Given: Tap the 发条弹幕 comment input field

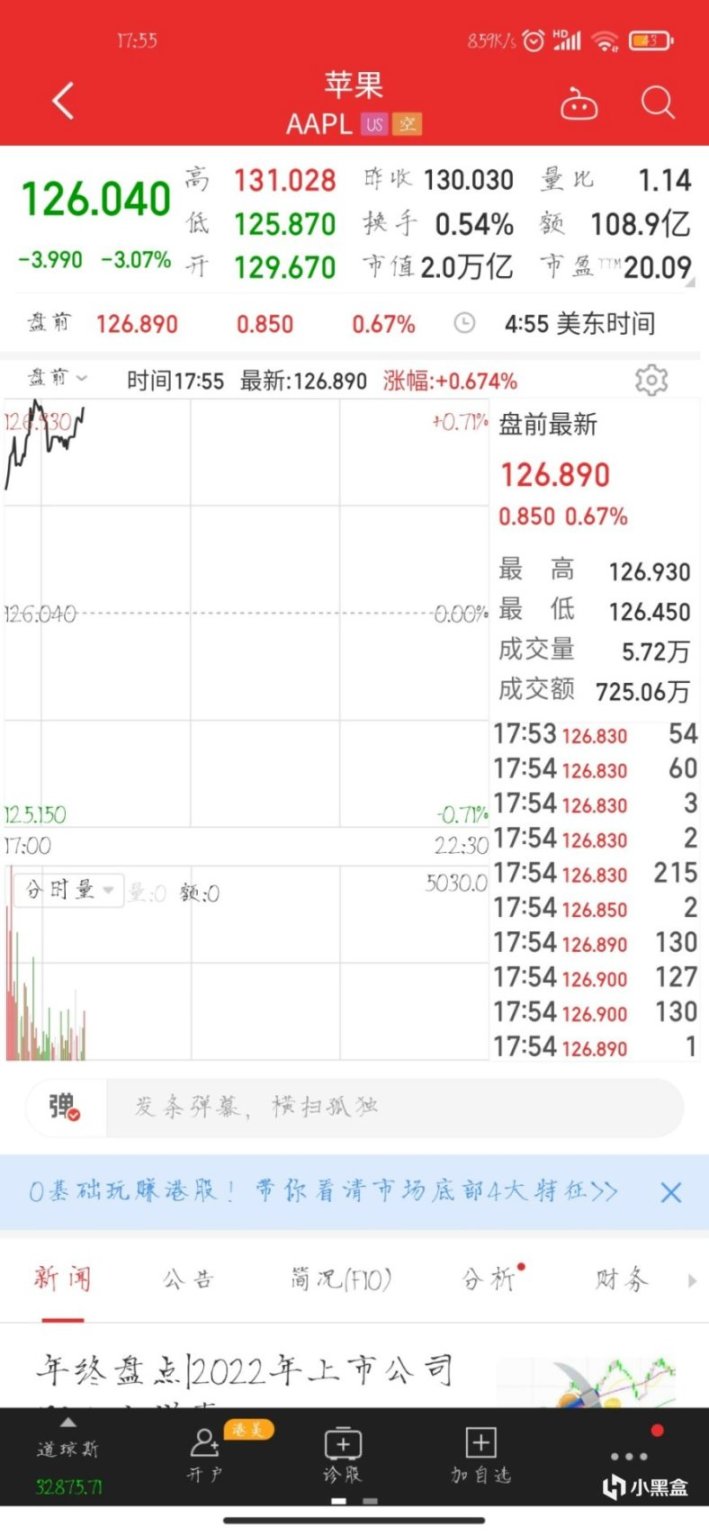Looking at the screenshot, I should (x=394, y=1107).
